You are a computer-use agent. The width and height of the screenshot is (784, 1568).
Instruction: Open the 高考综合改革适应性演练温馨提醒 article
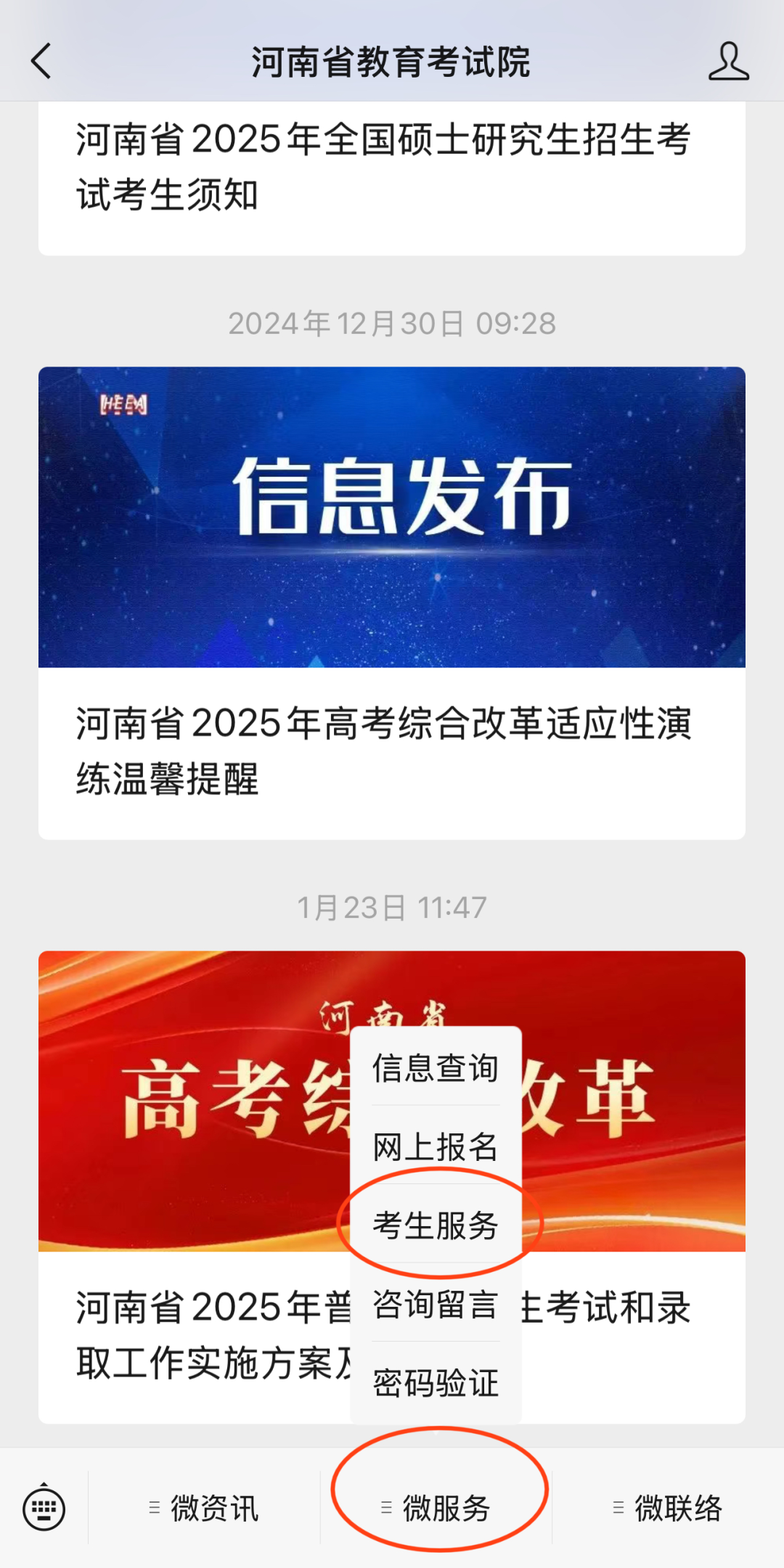pos(386,751)
